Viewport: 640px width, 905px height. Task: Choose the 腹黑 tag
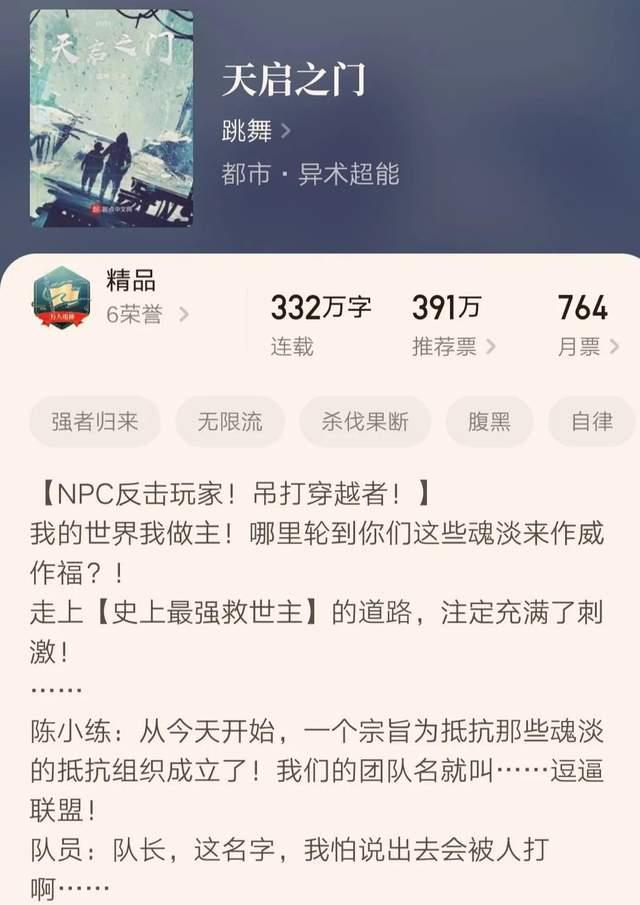489,421
